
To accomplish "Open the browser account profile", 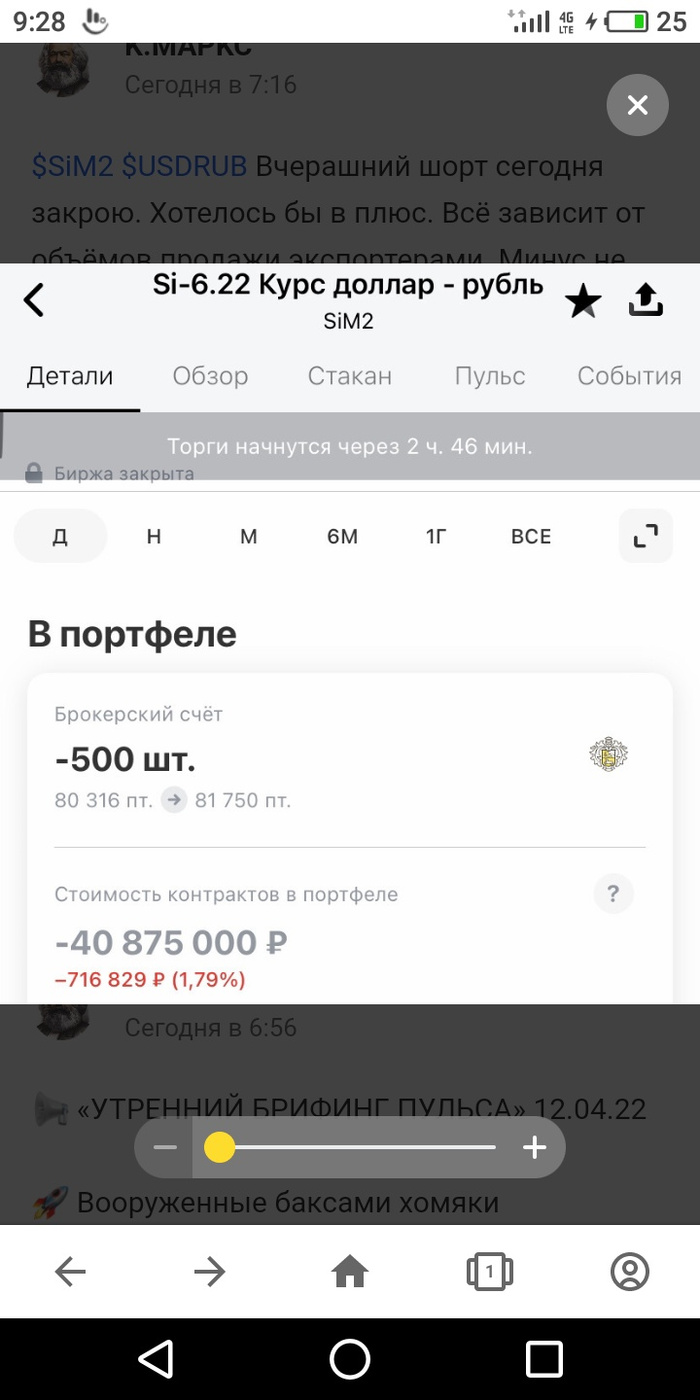I will (x=630, y=1272).
